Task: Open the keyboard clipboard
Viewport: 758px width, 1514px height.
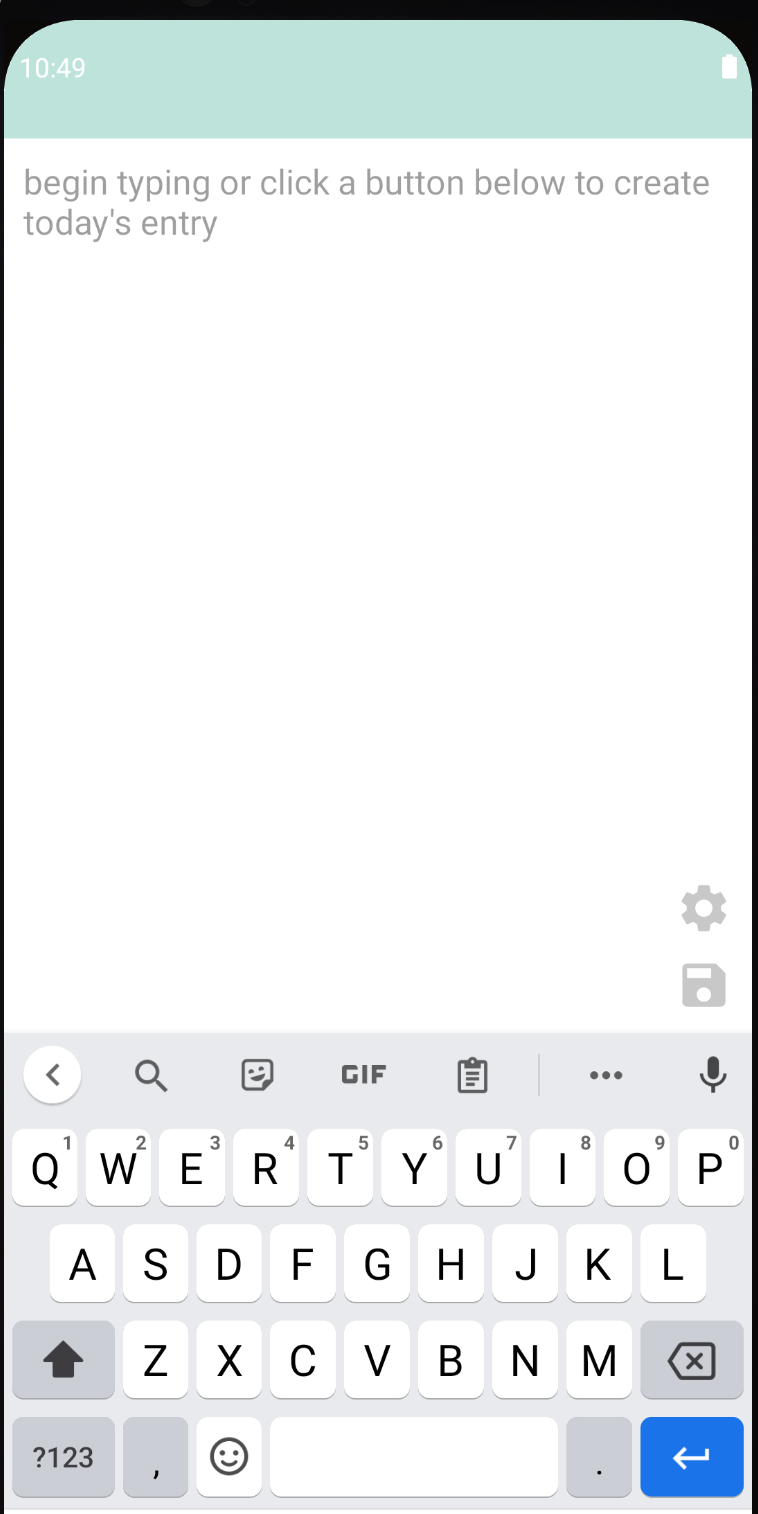Action: pos(472,1075)
